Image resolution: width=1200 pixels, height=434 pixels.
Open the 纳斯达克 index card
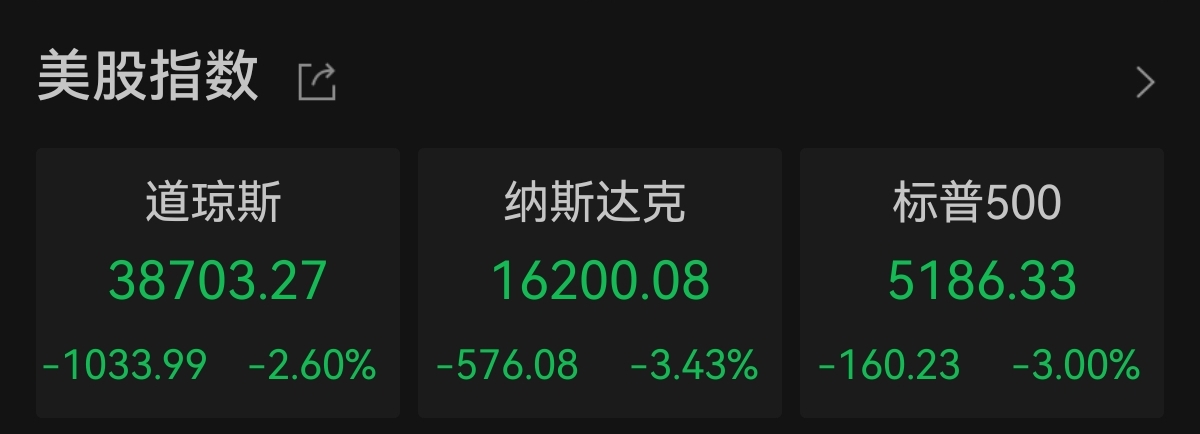[599, 282]
